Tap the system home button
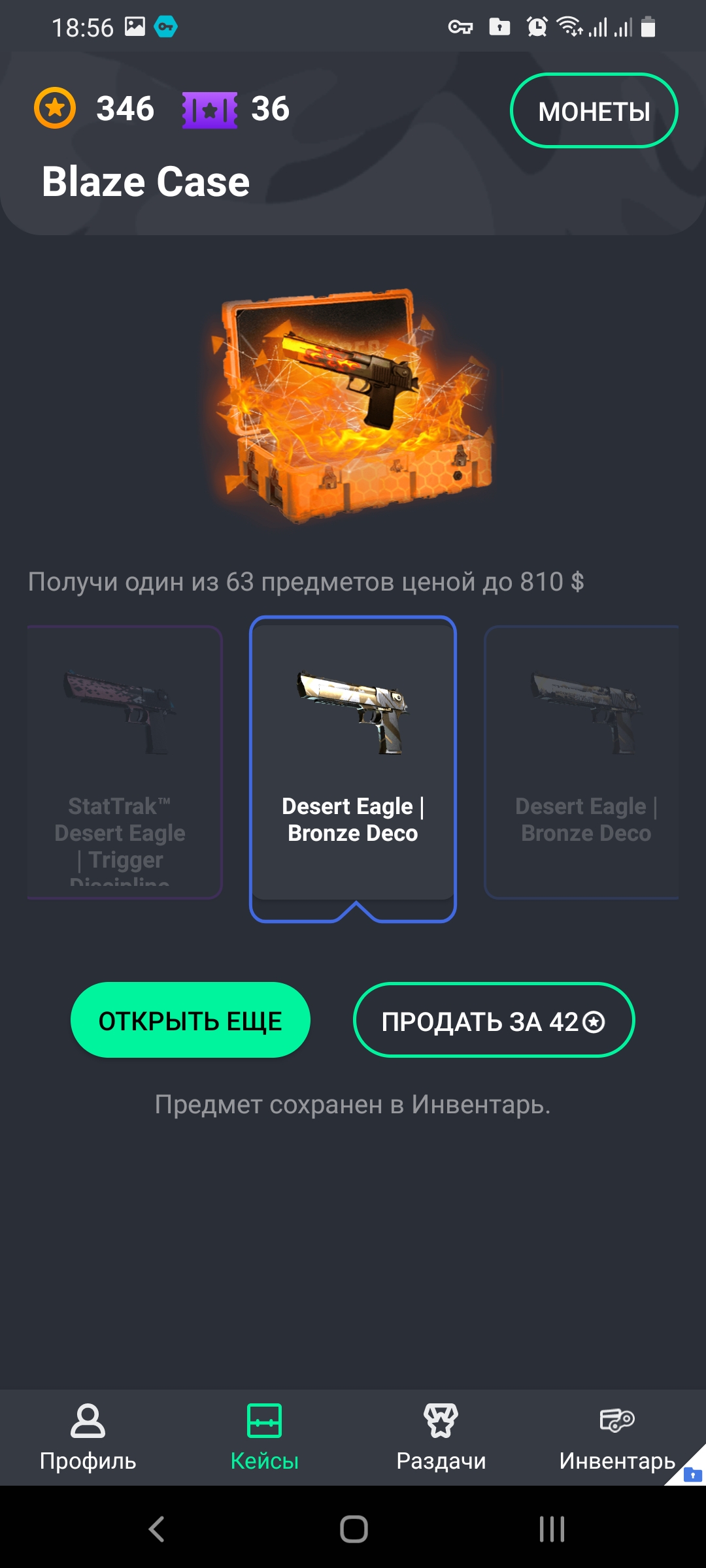Screen dimensions: 706x1568 click(354, 1529)
